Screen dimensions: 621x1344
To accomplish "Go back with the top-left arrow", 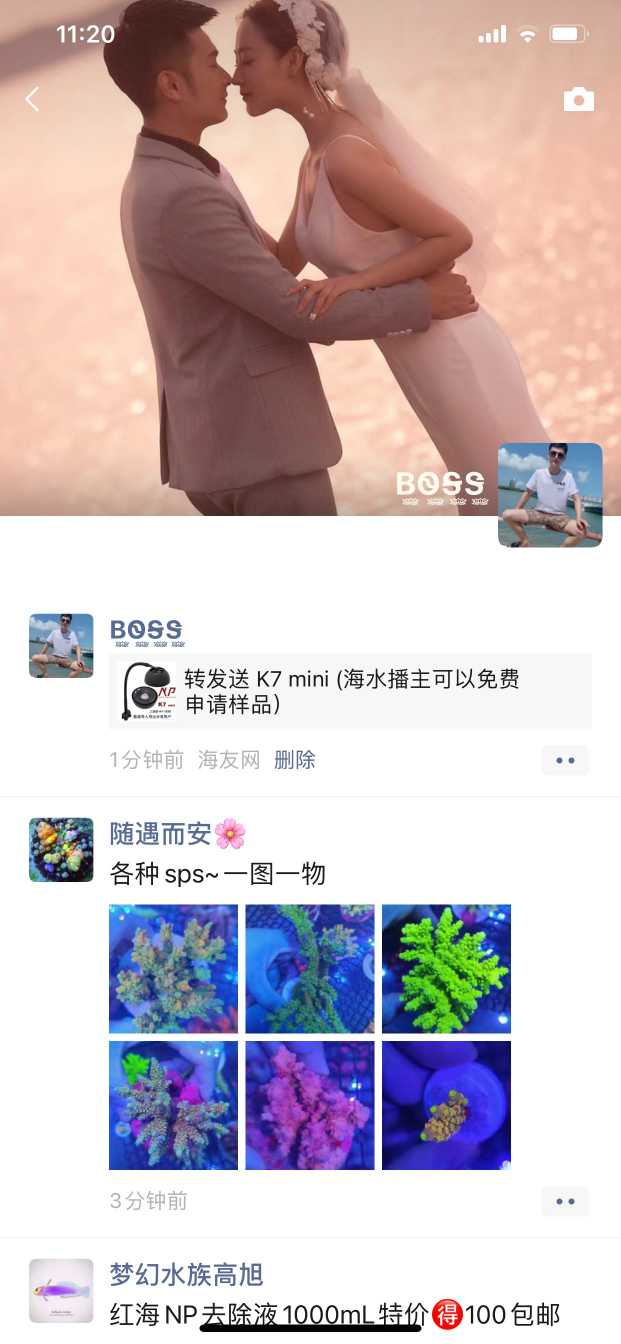I will point(32,99).
